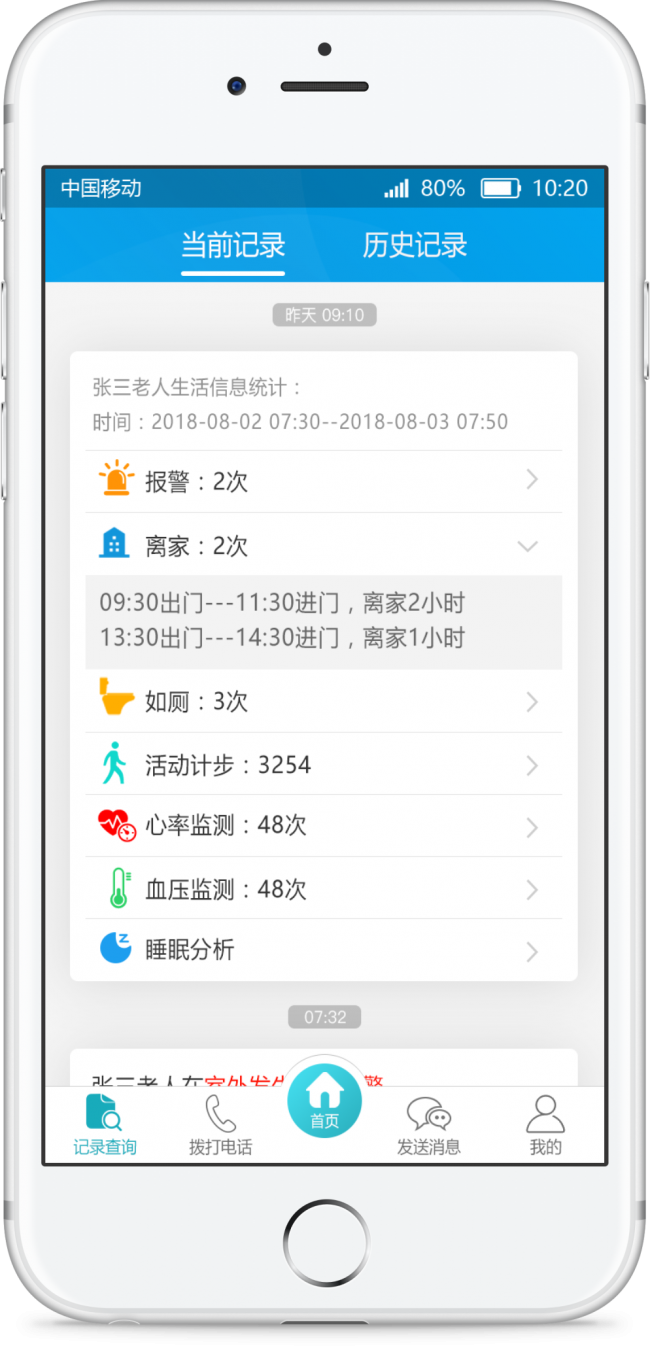Image resolution: width=650 pixels, height=1348 pixels.
Task: Open the 报警：2次 row
Action: (323, 482)
